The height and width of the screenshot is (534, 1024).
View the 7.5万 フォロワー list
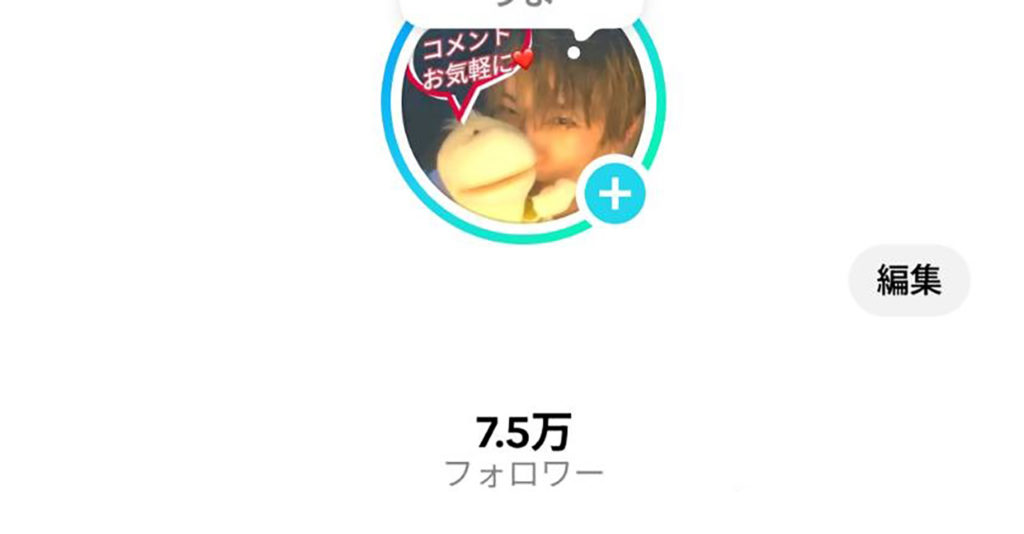(523, 450)
